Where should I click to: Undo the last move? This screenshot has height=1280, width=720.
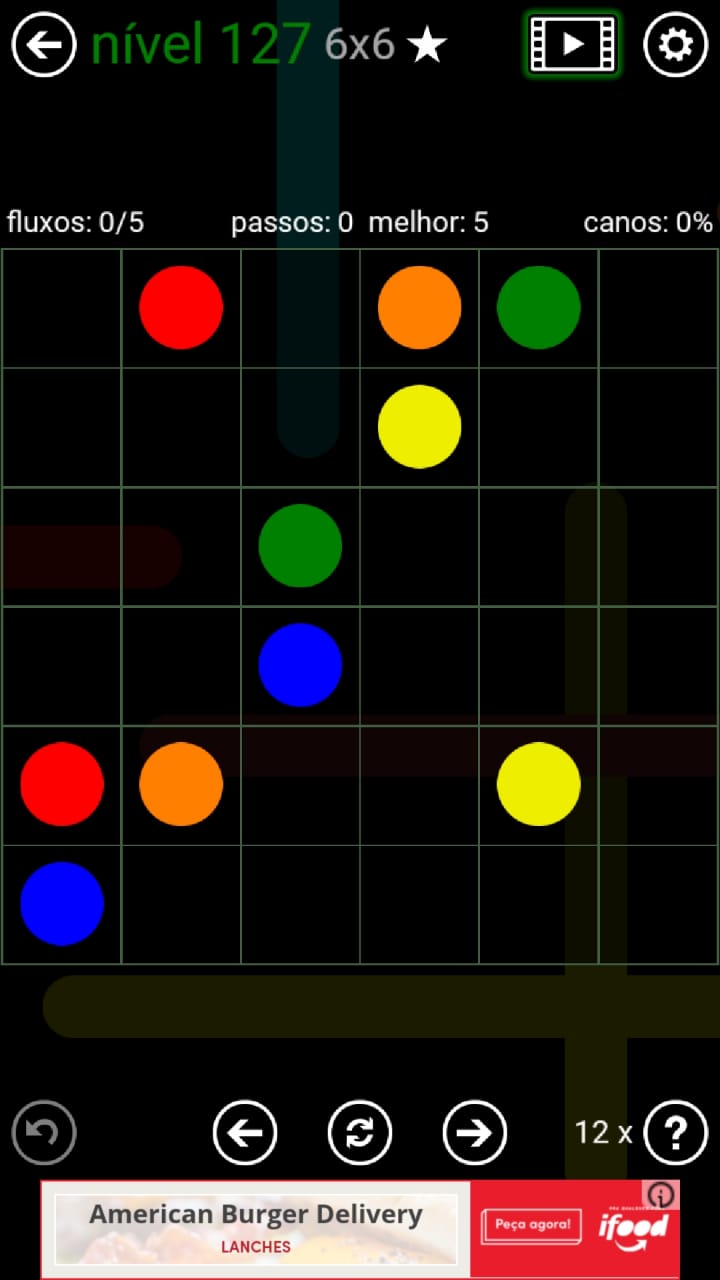tap(44, 1132)
